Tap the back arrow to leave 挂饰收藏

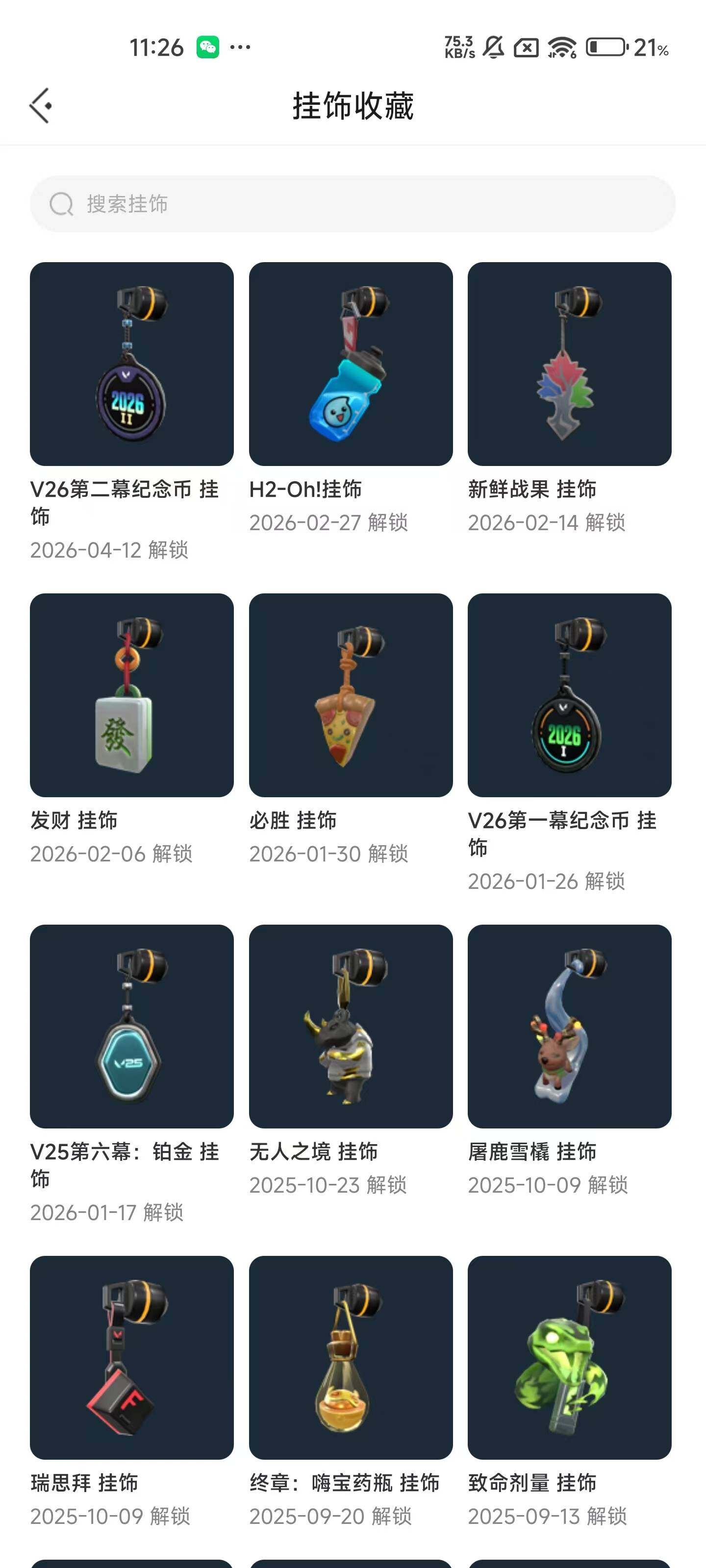[40, 104]
